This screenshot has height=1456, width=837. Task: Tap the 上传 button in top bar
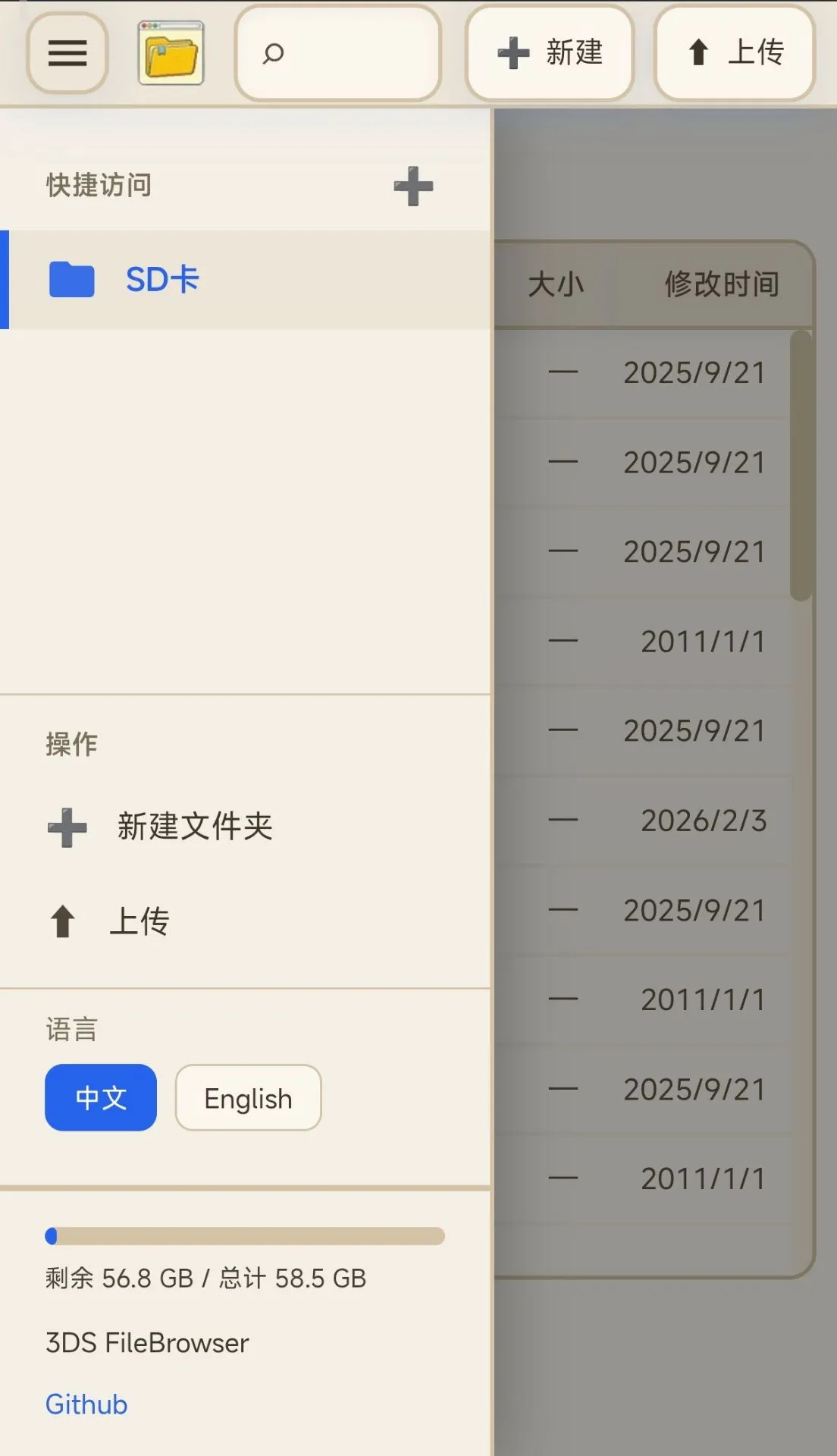[734, 53]
